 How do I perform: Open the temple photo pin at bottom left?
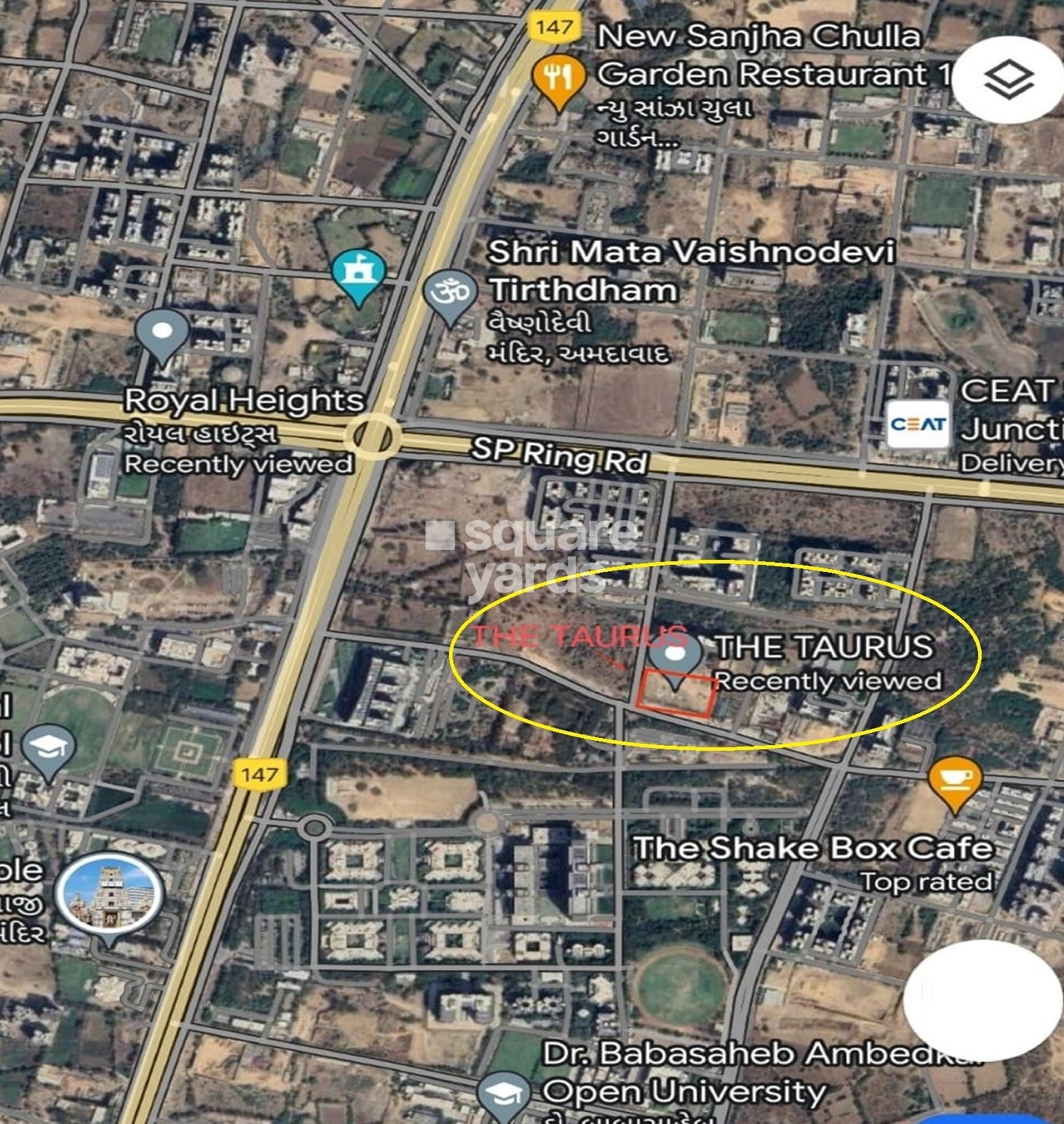coord(108,896)
